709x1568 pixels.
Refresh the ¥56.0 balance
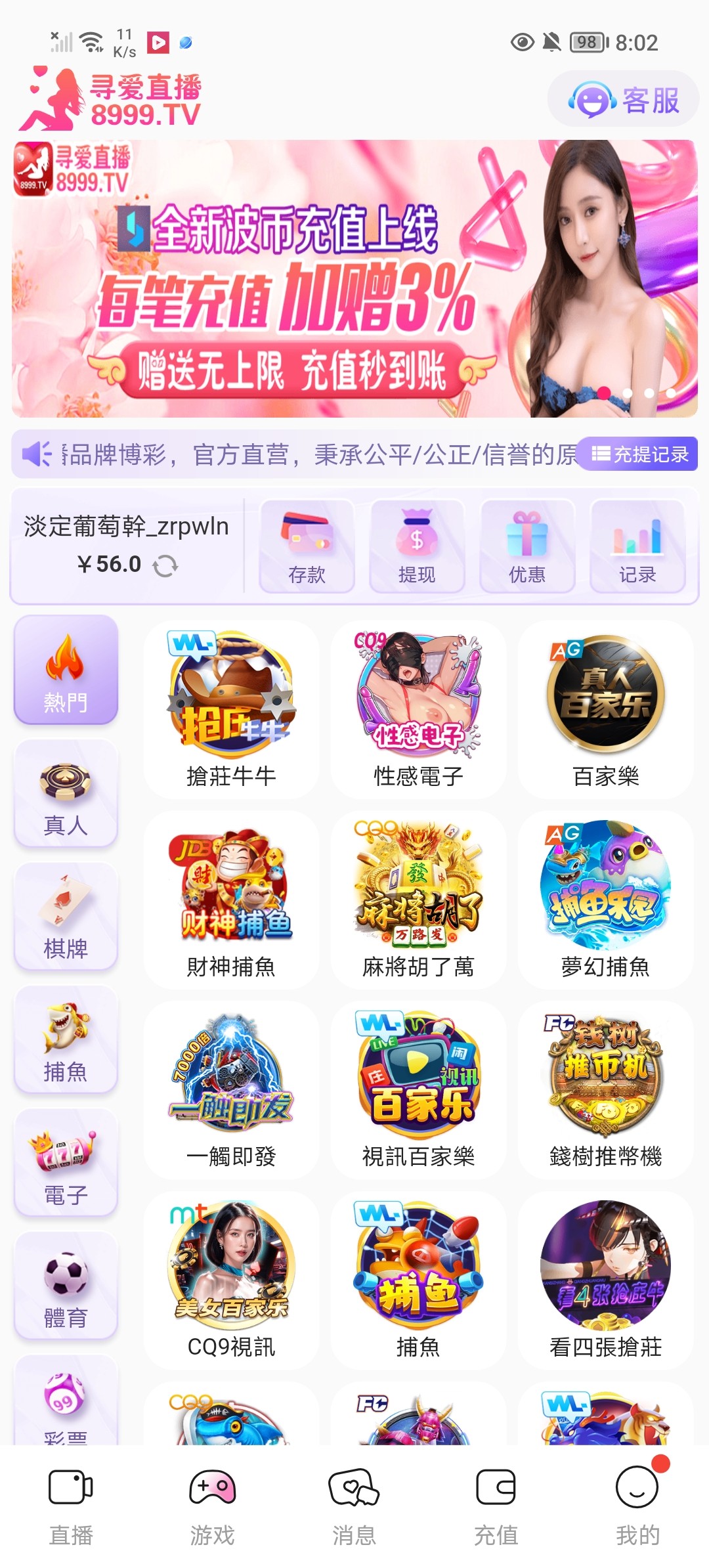164,563
